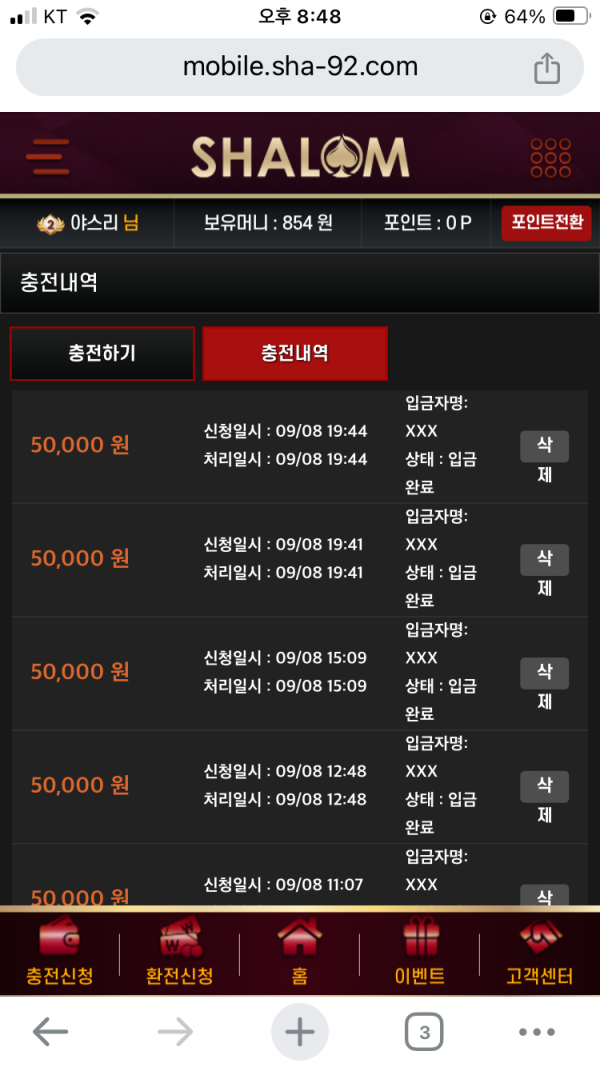Screen dimensions: 600x1067
Task: Tap the address bar mobile.sha-92.com
Action: tap(300, 67)
